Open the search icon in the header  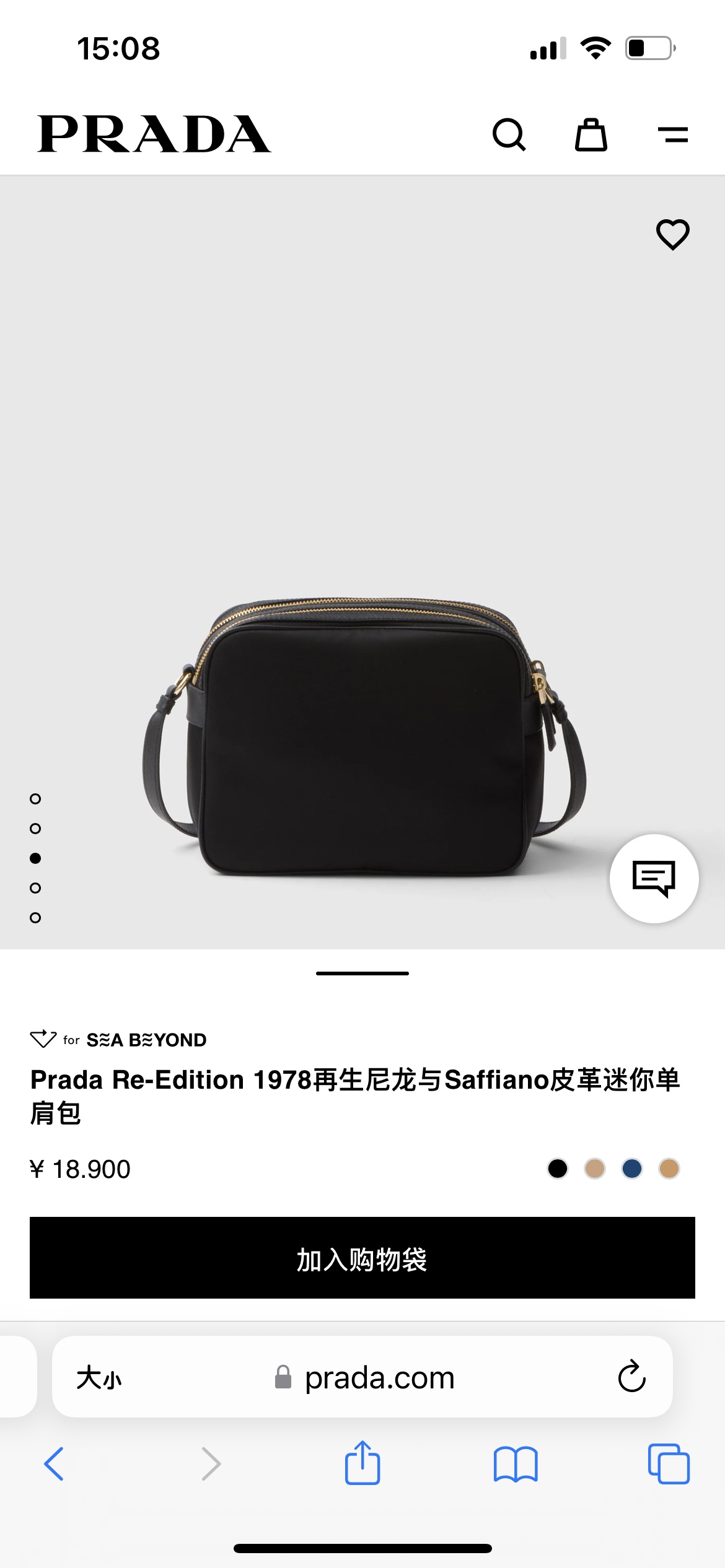click(509, 134)
